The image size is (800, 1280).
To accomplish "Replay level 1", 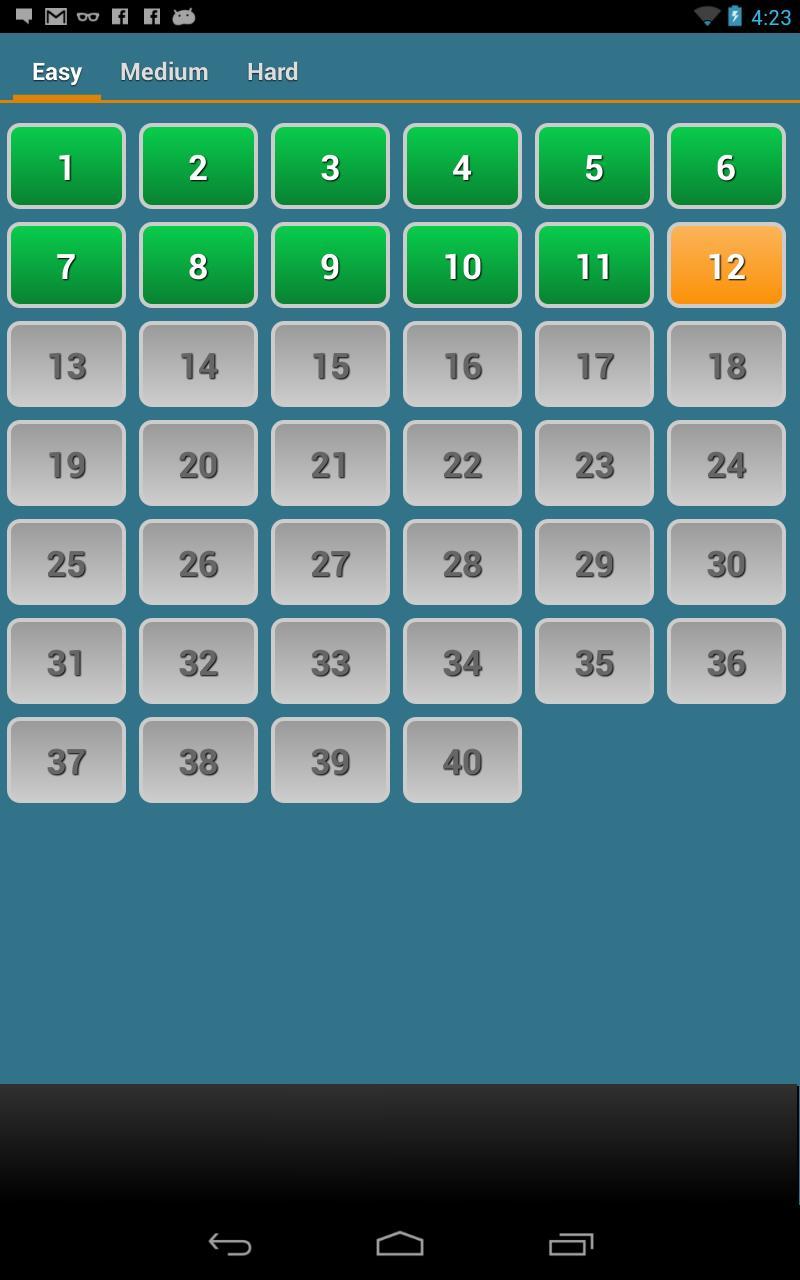I will tap(66, 166).
